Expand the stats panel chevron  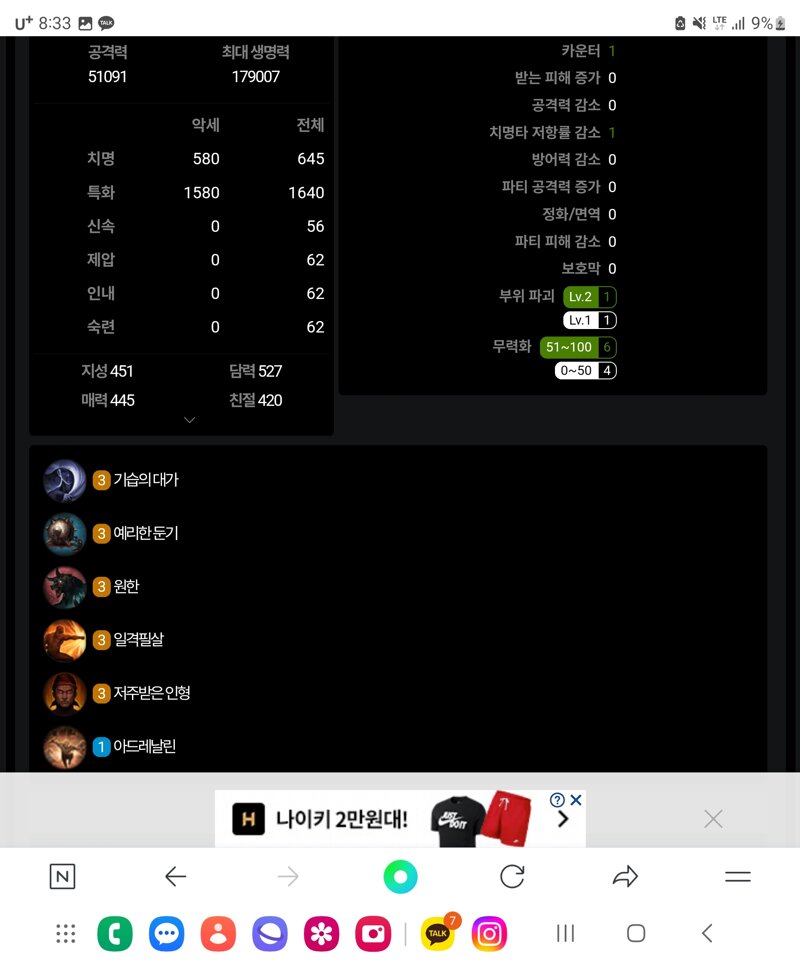pyautogui.click(x=190, y=421)
